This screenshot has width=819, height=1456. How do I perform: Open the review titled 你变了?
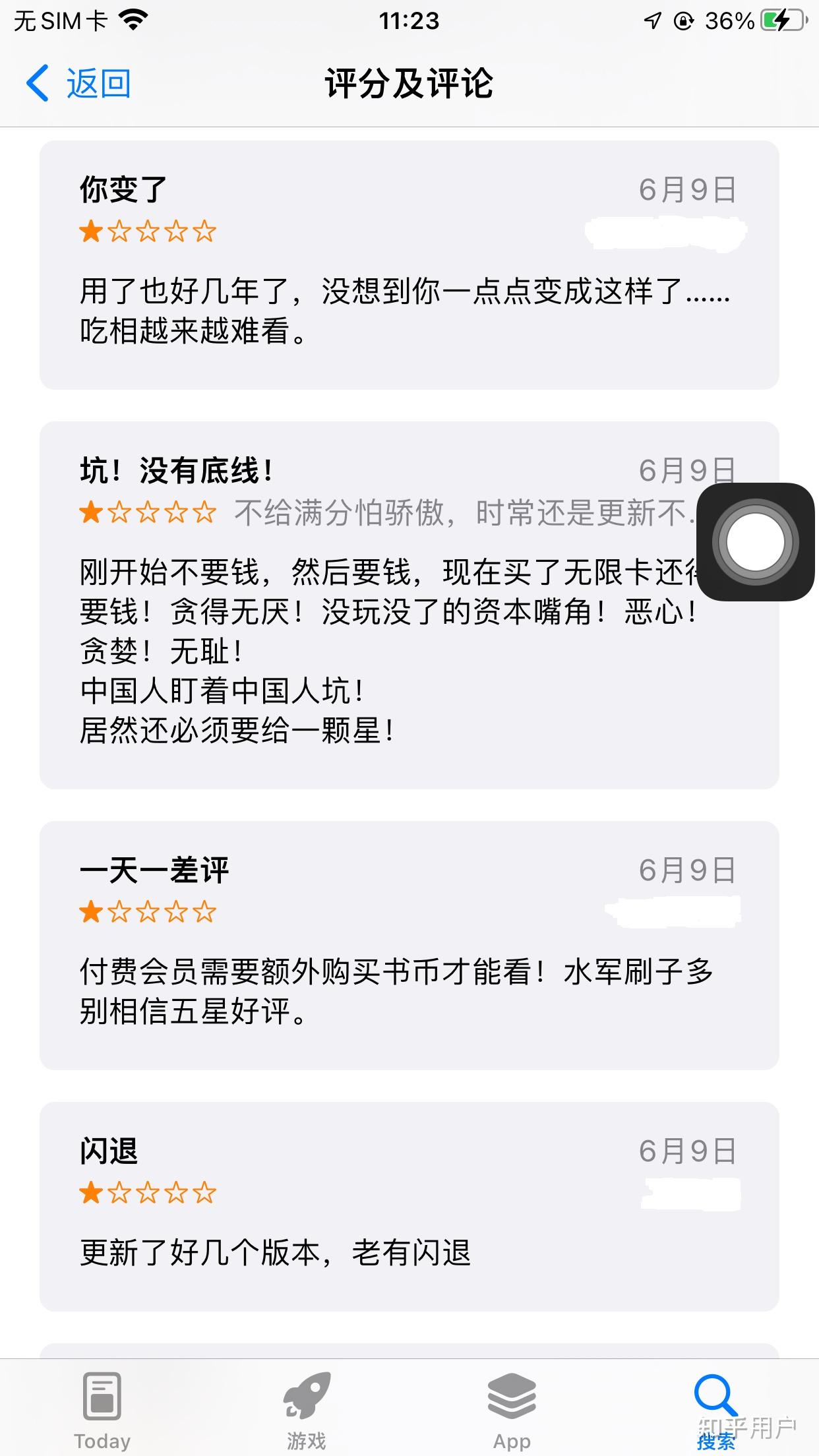tap(409, 264)
